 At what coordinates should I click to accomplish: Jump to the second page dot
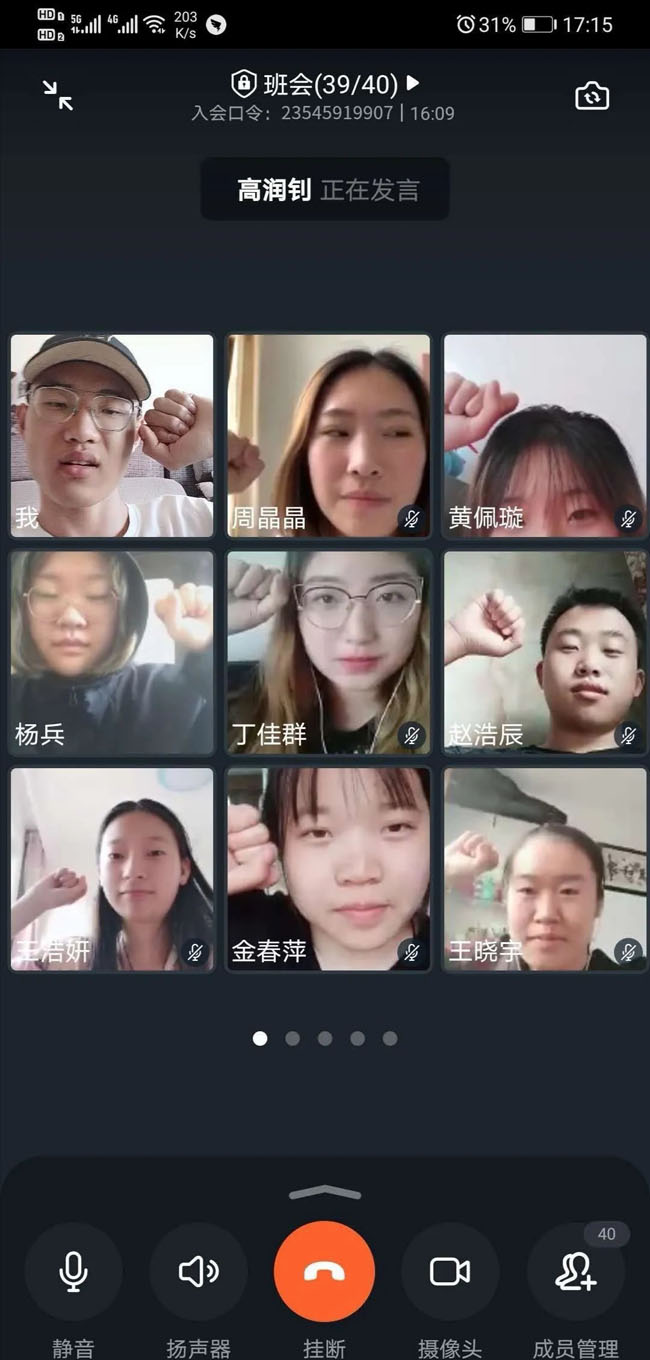click(292, 1039)
